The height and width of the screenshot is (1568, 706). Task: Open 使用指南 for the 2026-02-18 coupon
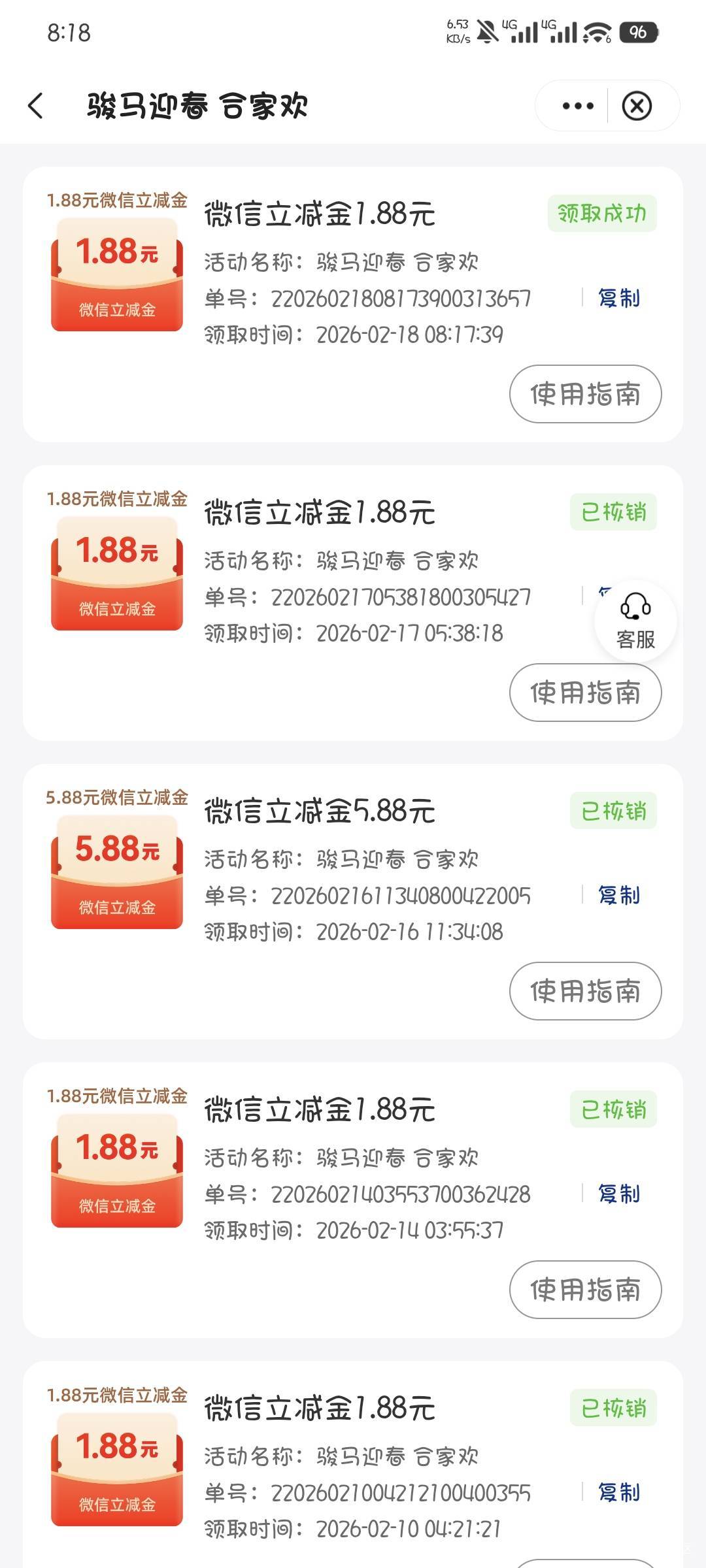coord(585,394)
